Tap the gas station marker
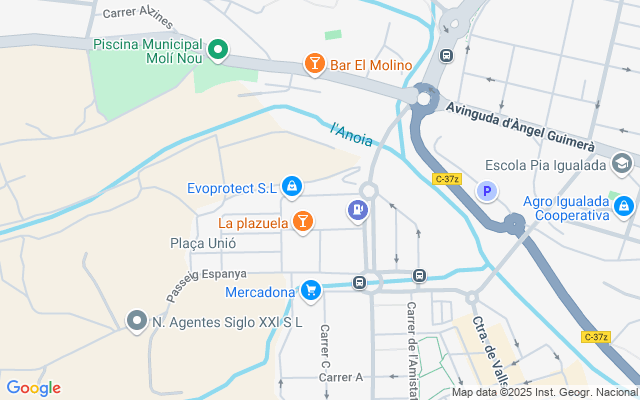The width and height of the screenshot is (640, 400). [357, 210]
